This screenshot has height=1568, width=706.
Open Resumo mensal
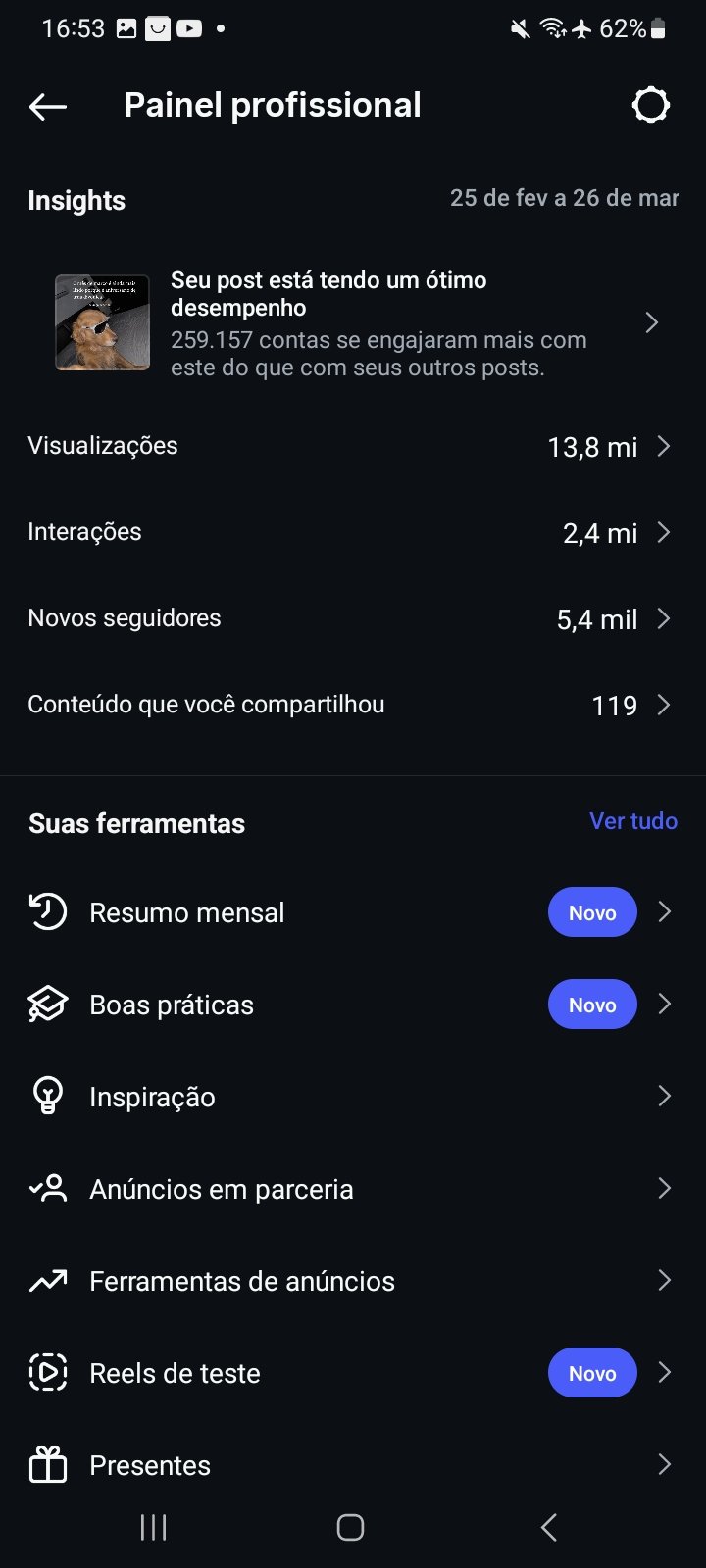click(x=353, y=912)
